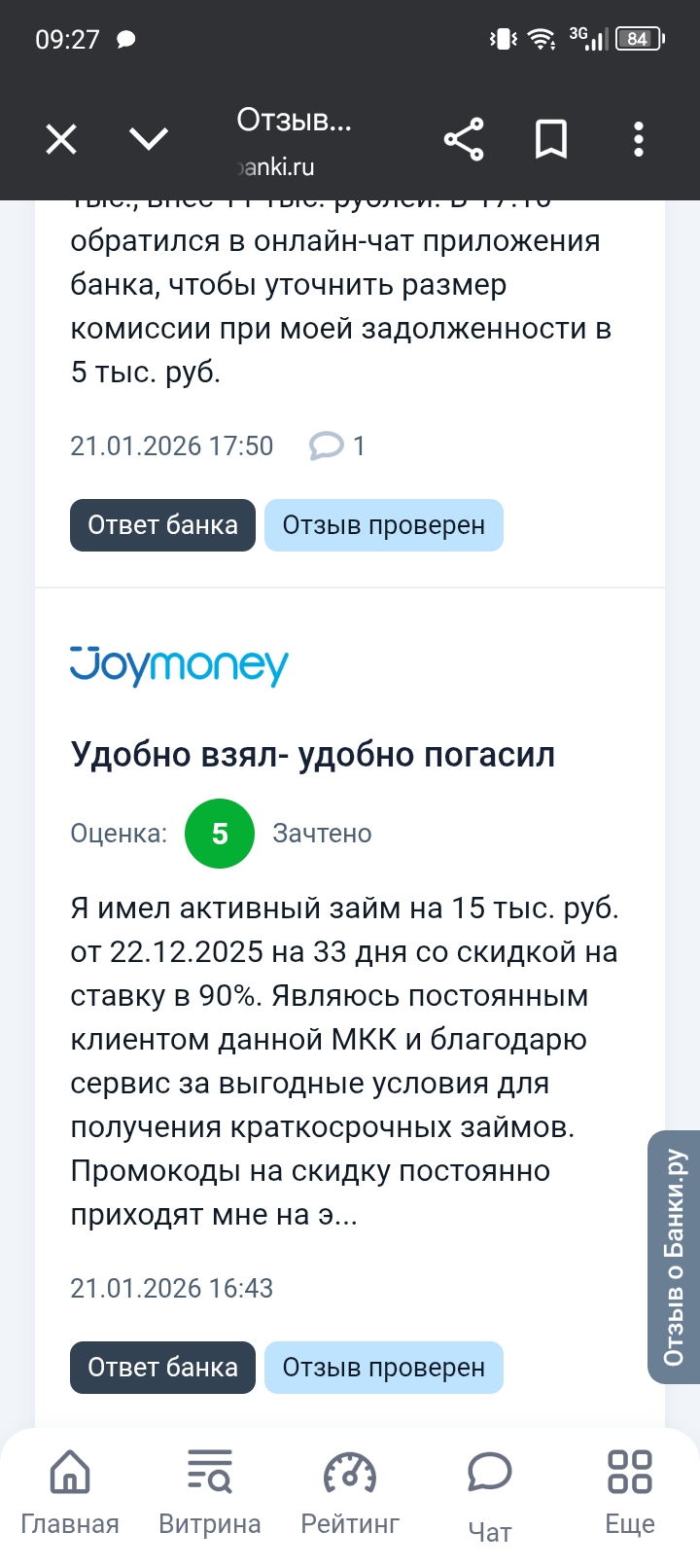Bookmark this reviews page

tap(551, 140)
